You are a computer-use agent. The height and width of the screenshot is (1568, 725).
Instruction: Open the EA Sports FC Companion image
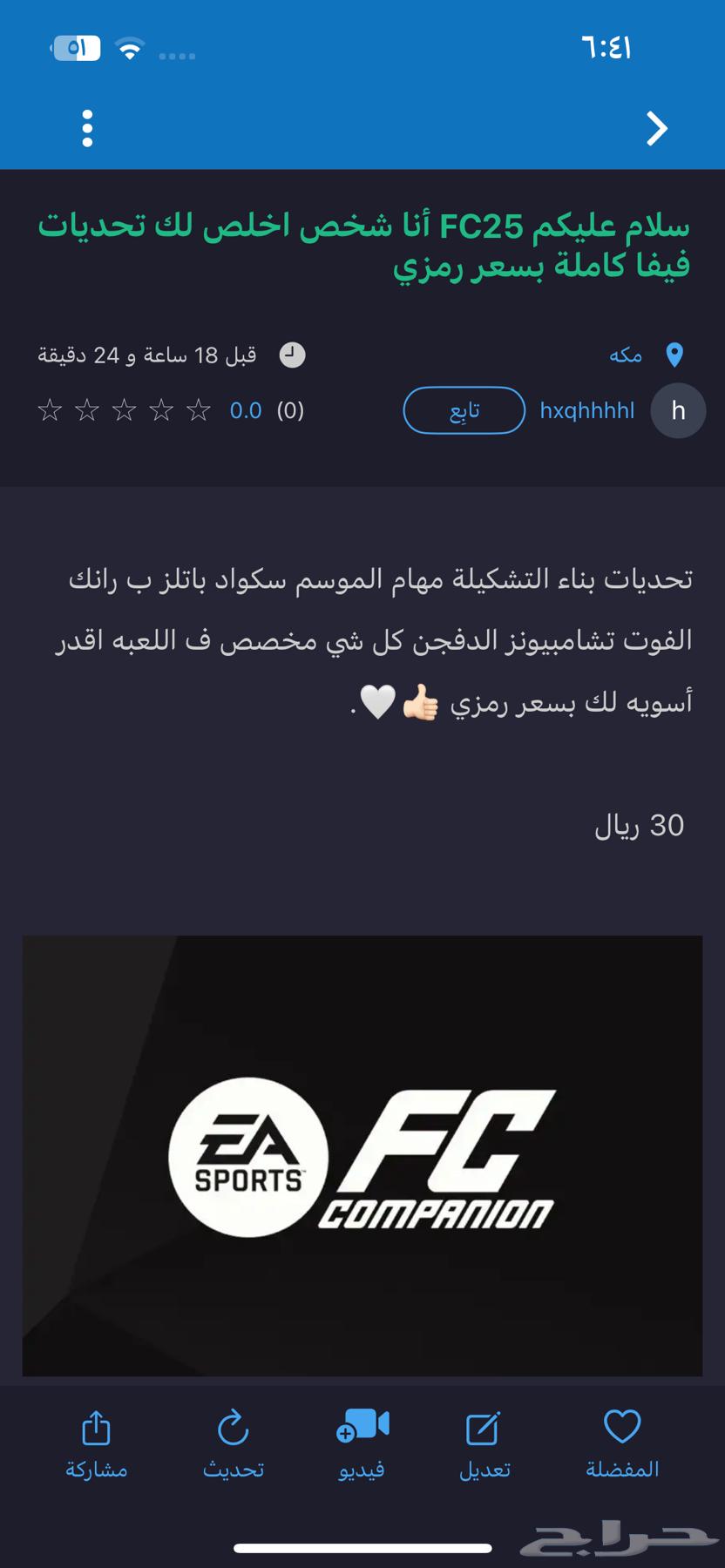tap(362, 1155)
